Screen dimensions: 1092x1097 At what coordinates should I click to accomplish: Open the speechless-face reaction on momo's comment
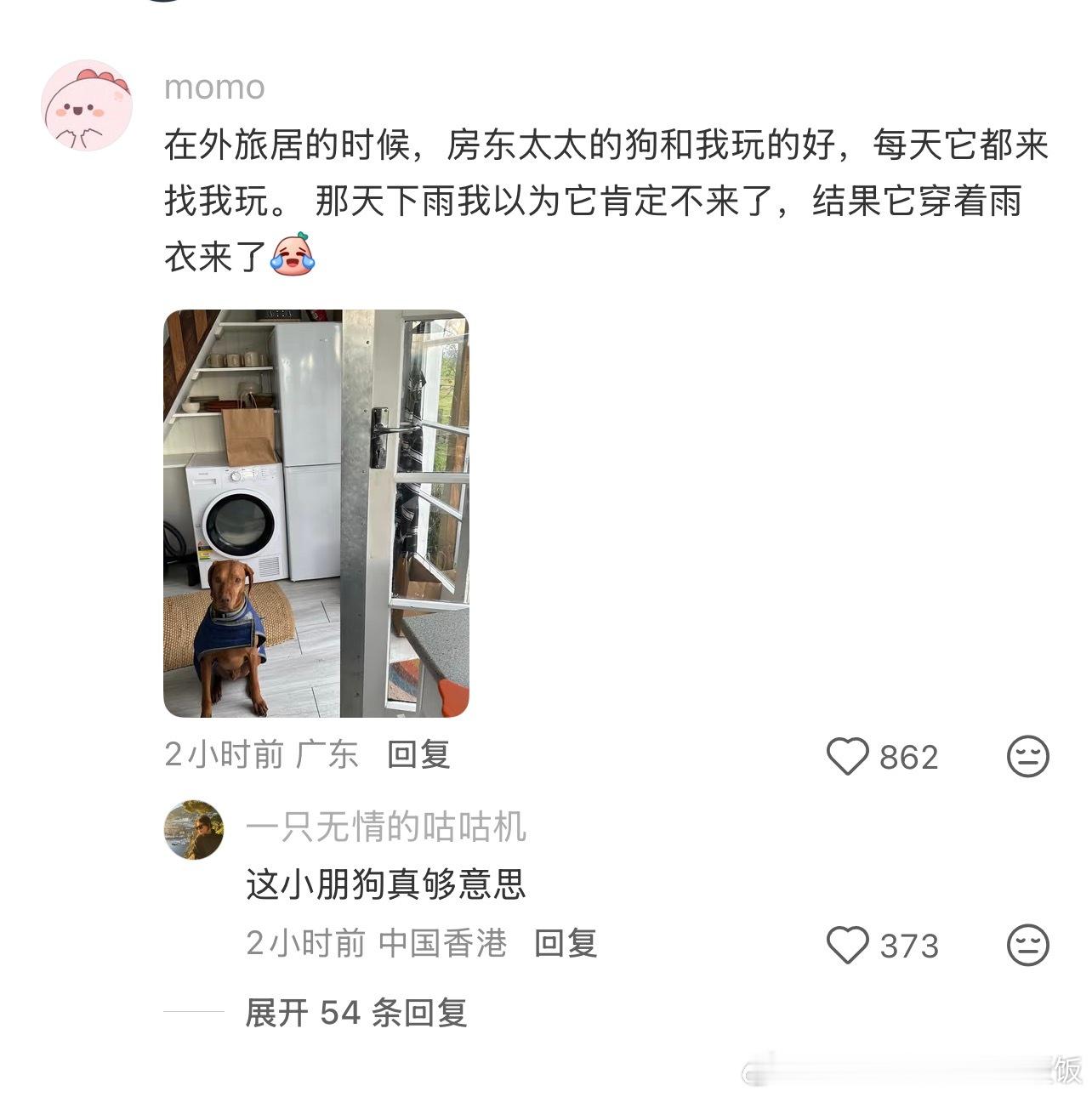tap(1029, 758)
